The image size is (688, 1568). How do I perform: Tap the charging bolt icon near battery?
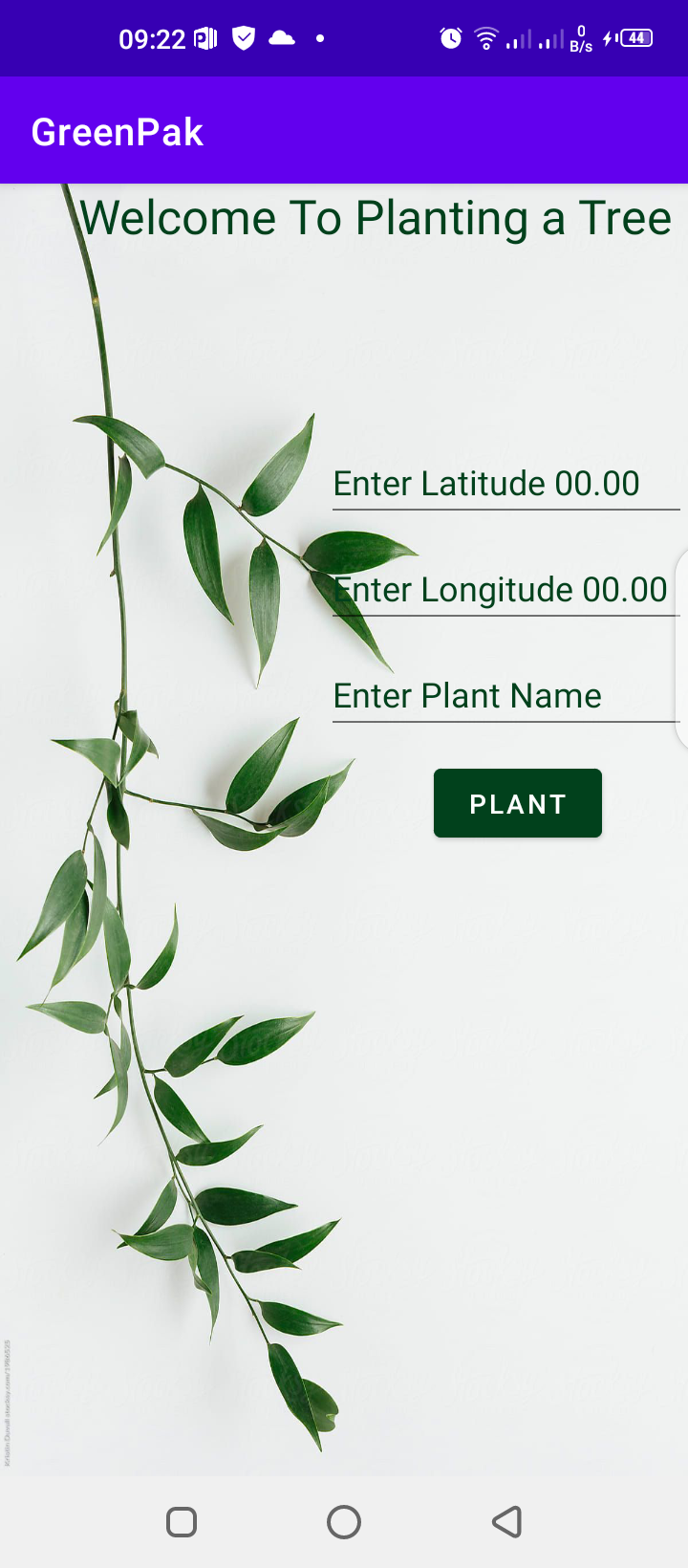point(609,38)
